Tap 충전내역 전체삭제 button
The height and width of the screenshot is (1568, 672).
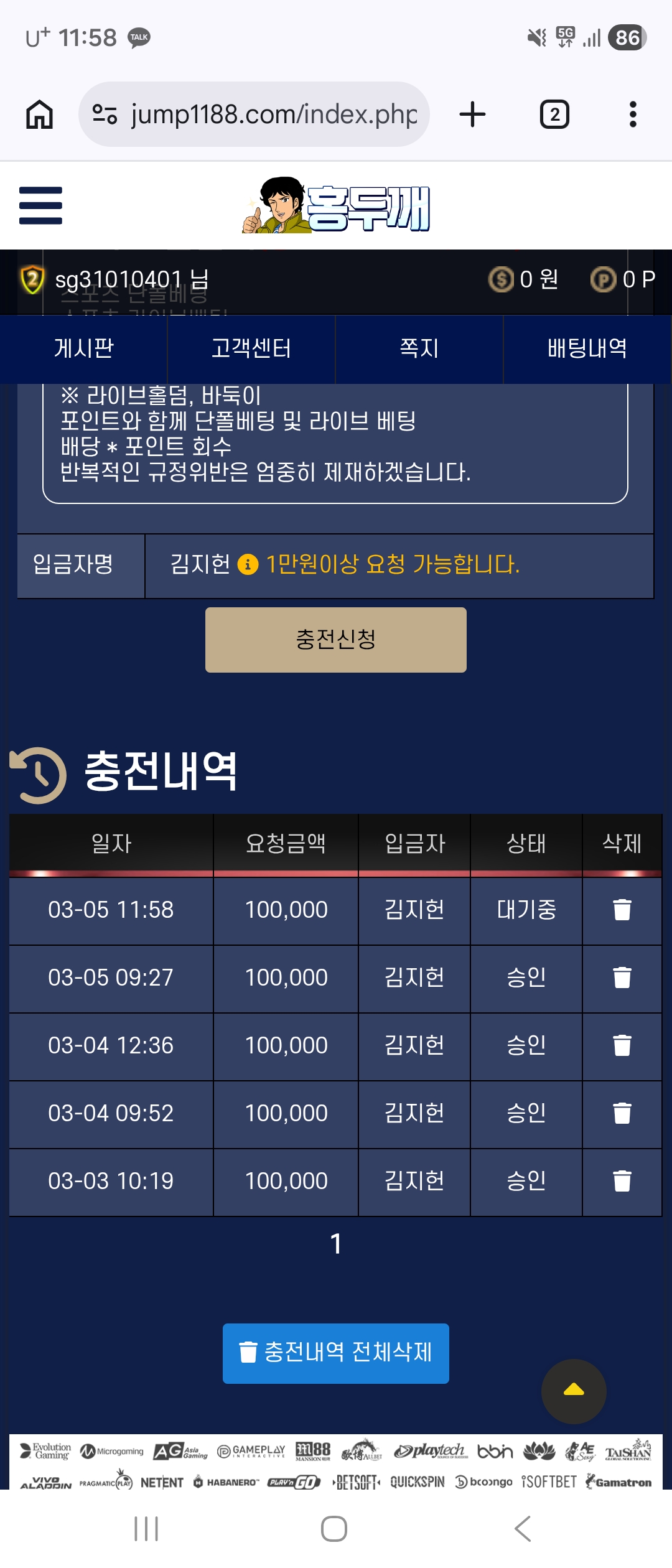click(336, 1353)
